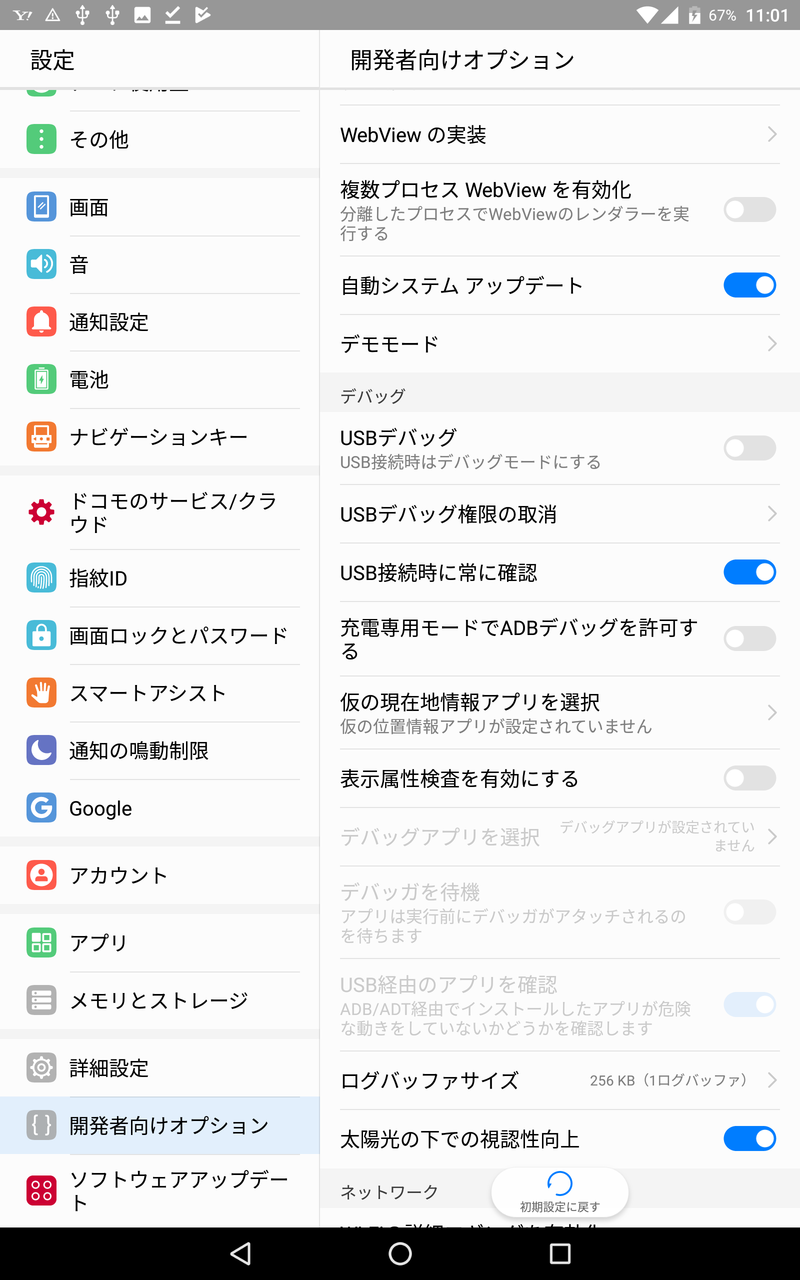Open 画面 settings in sidebar
Image resolution: width=800 pixels, height=1280 pixels.
[x=160, y=207]
